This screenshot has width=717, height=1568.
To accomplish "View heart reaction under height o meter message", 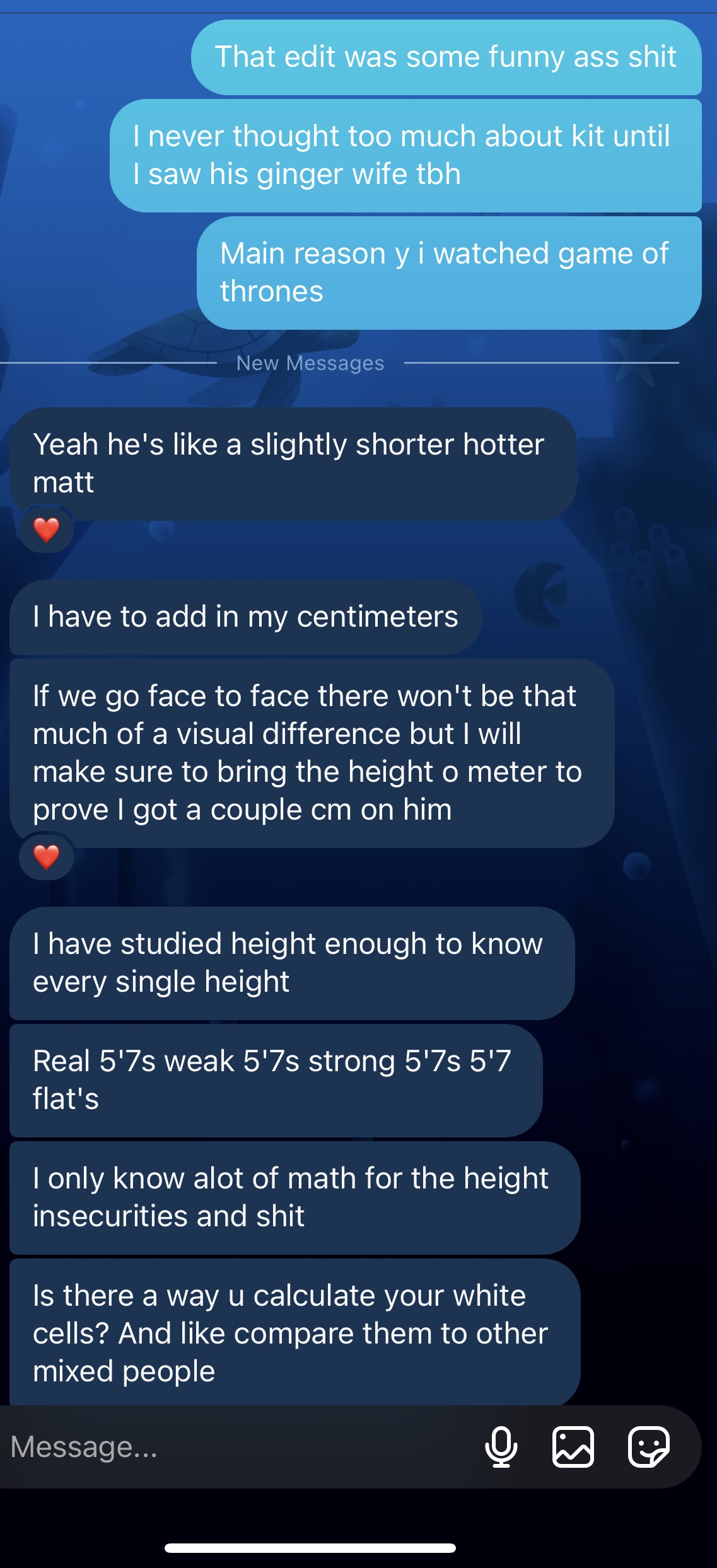I will pyautogui.click(x=47, y=857).
